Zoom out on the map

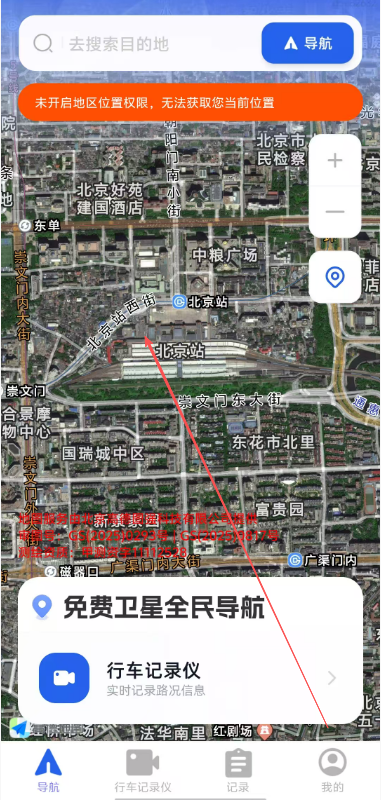pos(335,212)
